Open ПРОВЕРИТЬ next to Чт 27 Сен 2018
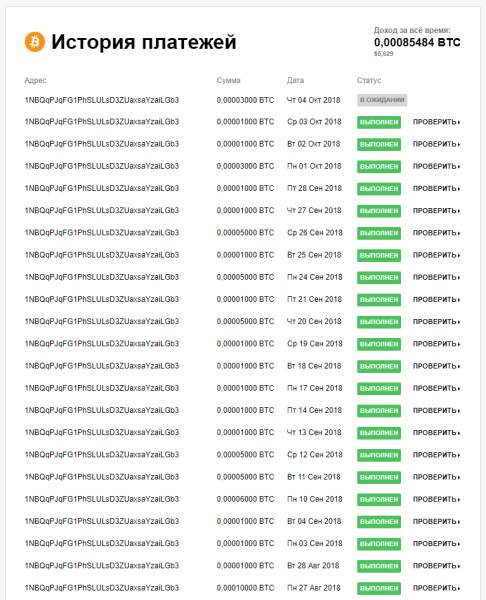 (x=436, y=211)
